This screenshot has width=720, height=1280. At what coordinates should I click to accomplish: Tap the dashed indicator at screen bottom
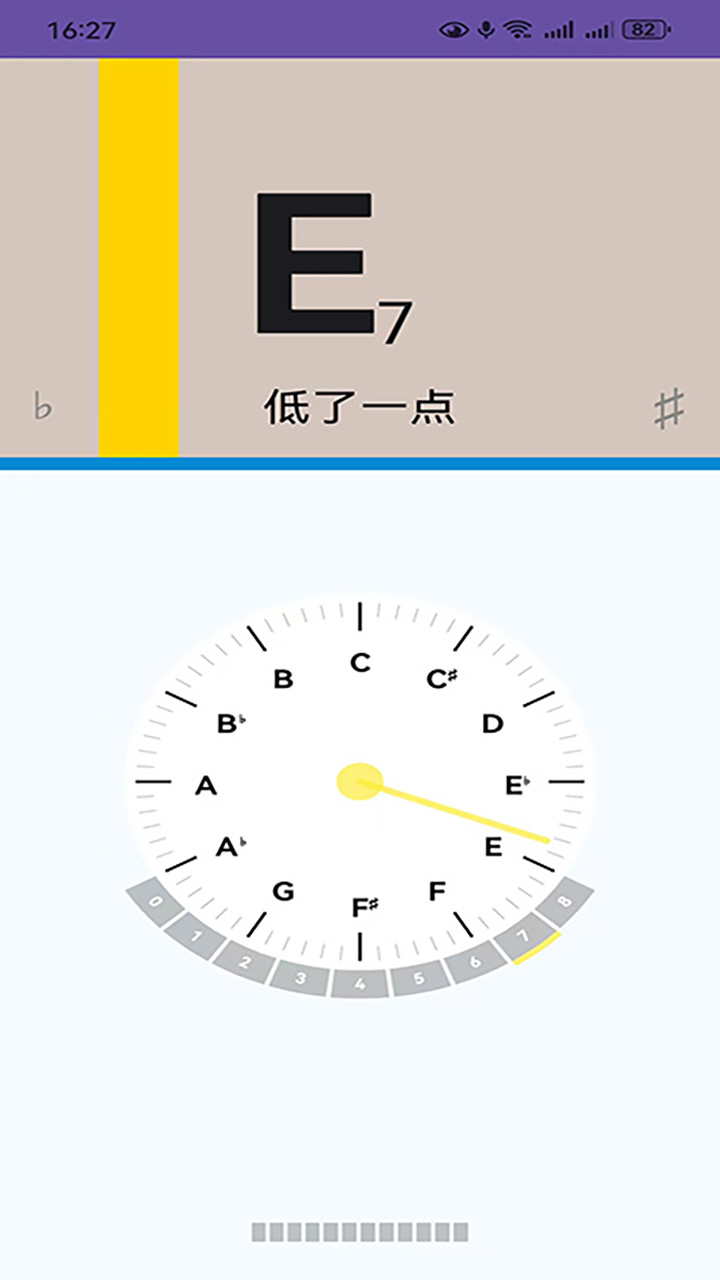pyautogui.click(x=360, y=1229)
